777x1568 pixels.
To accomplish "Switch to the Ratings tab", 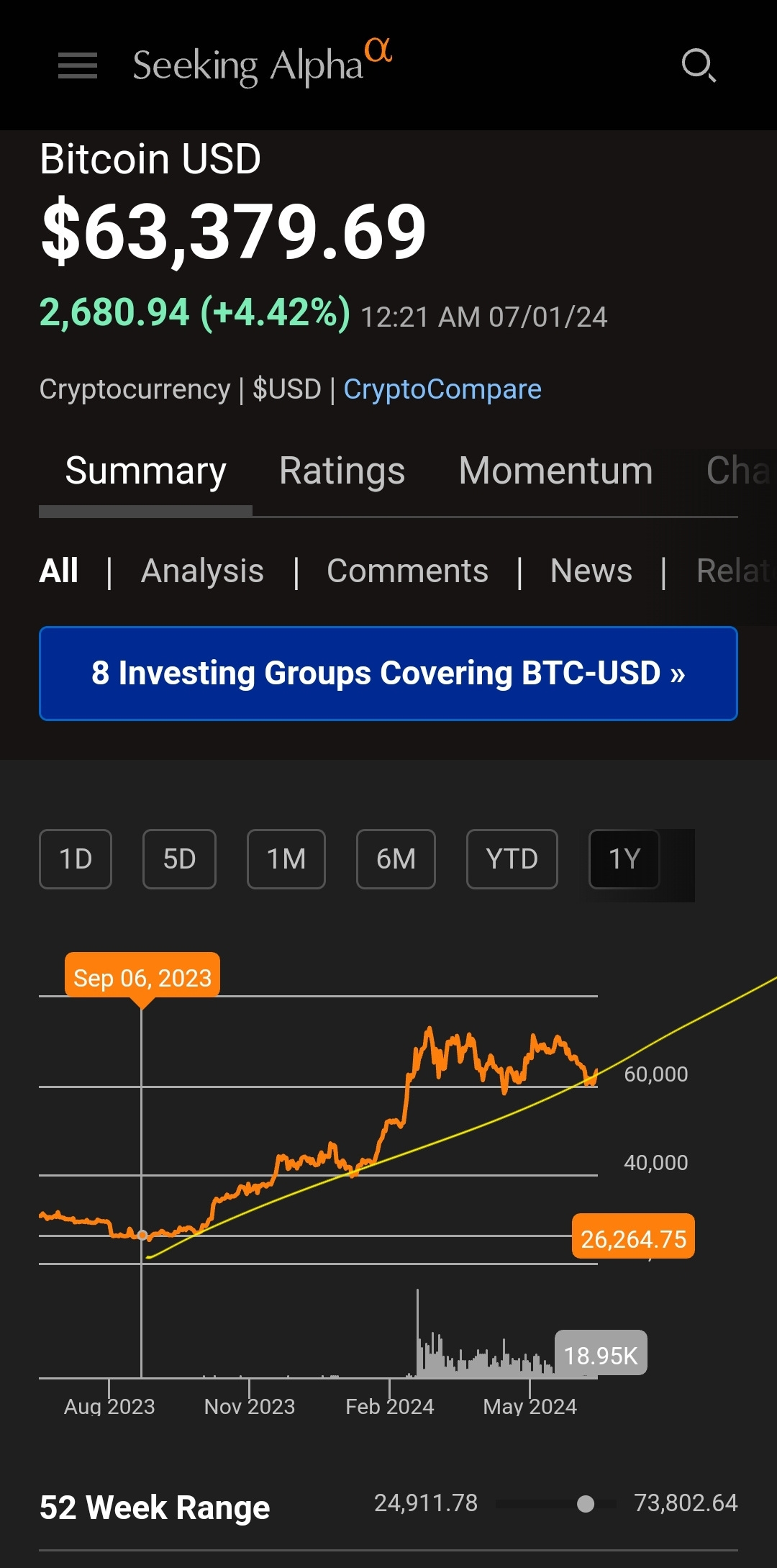I will (x=342, y=471).
